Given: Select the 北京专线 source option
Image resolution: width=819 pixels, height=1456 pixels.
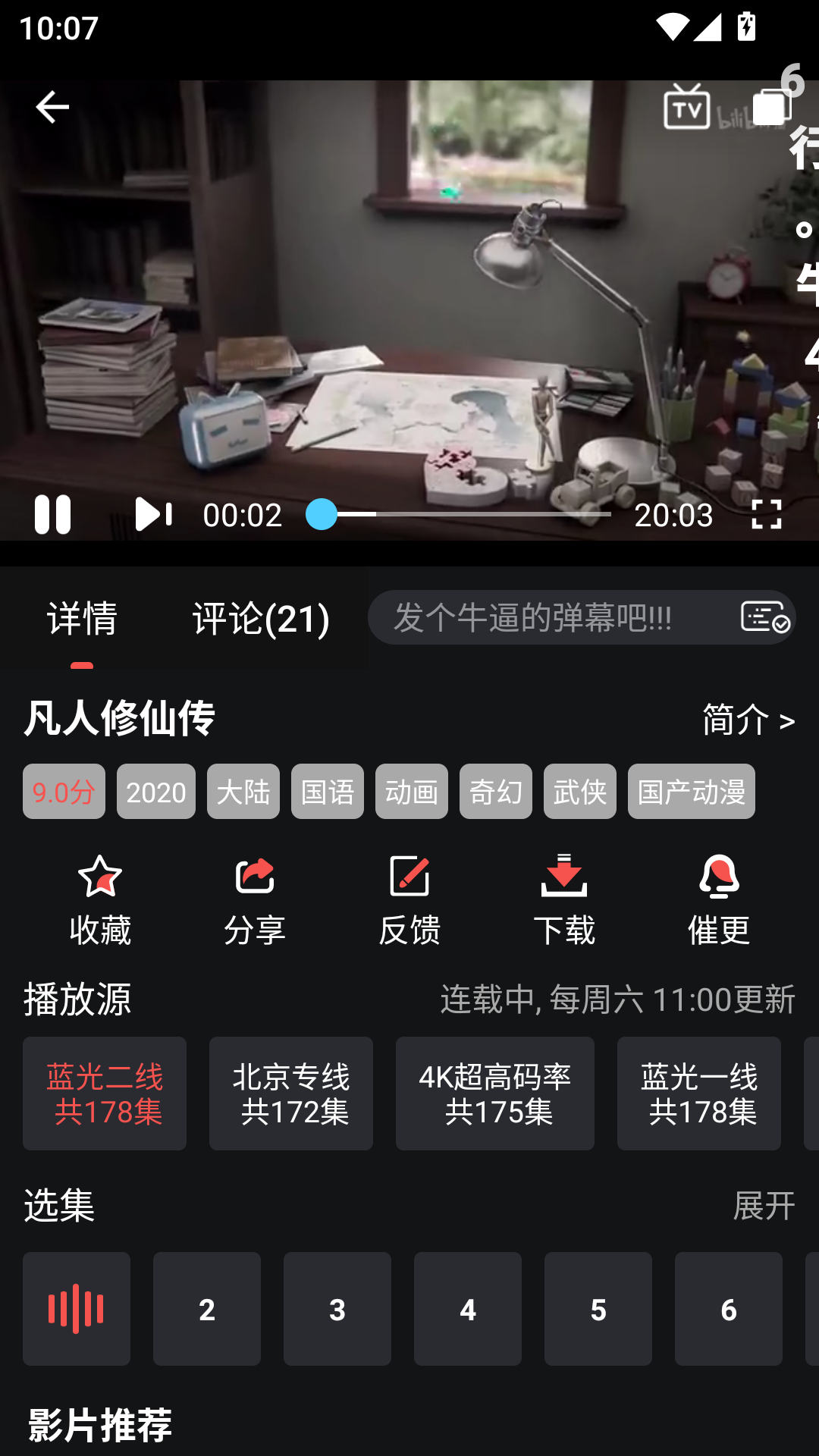Looking at the screenshot, I should click(290, 1094).
